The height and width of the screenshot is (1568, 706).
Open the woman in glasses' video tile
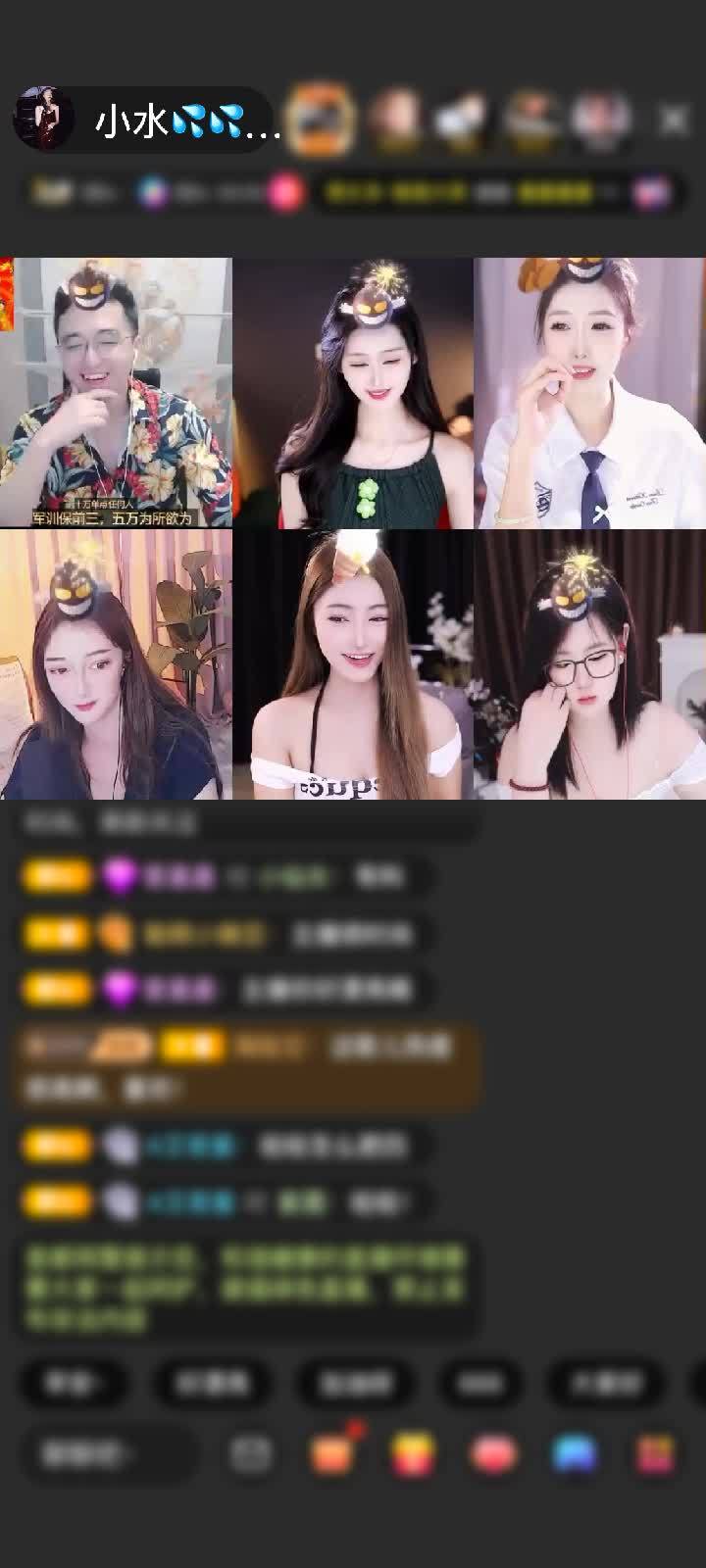click(x=589, y=664)
